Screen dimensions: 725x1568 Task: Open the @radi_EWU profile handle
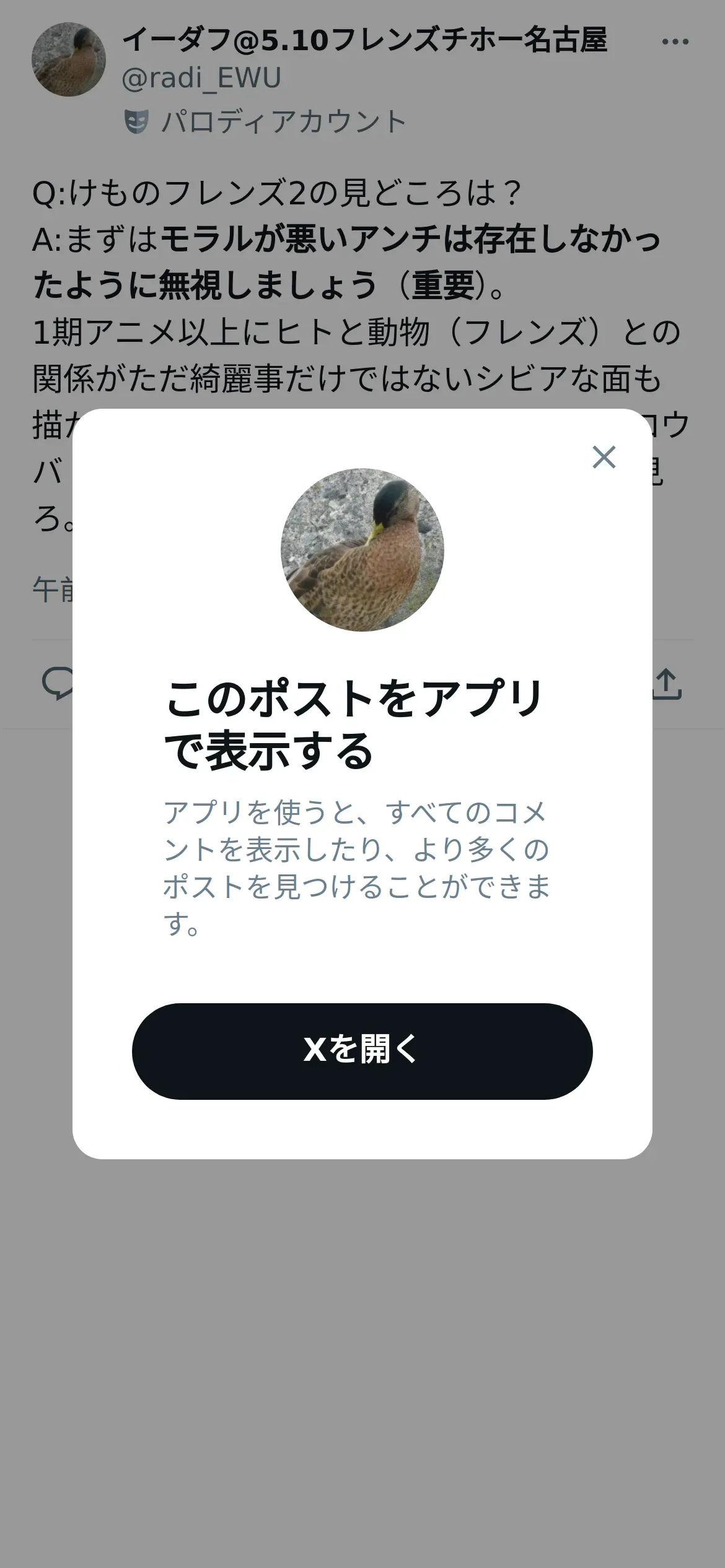click(x=201, y=78)
